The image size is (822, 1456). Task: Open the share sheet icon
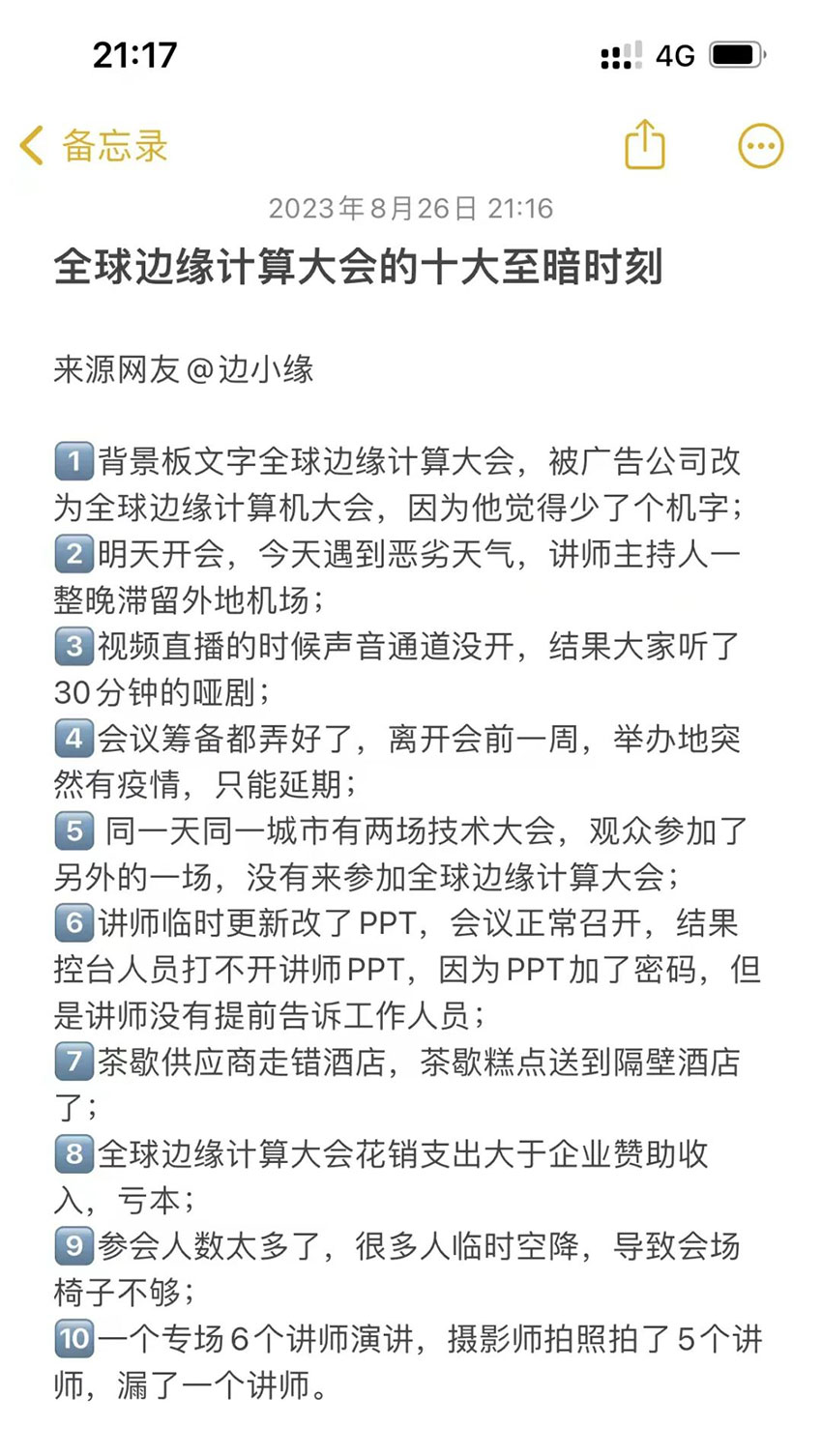tap(644, 143)
